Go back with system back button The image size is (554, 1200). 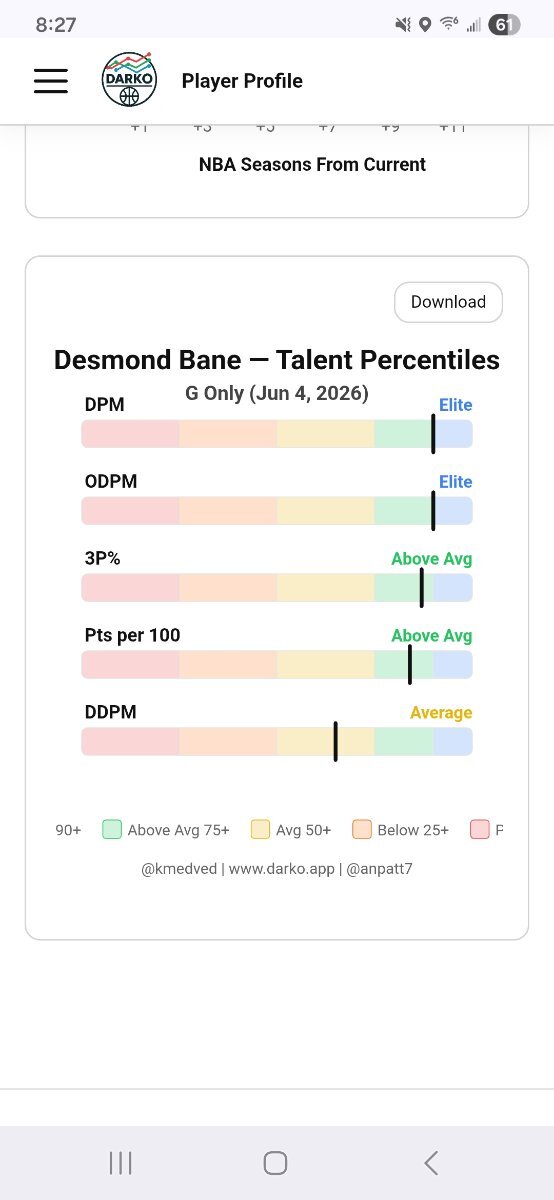pyautogui.click(x=431, y=1162)
